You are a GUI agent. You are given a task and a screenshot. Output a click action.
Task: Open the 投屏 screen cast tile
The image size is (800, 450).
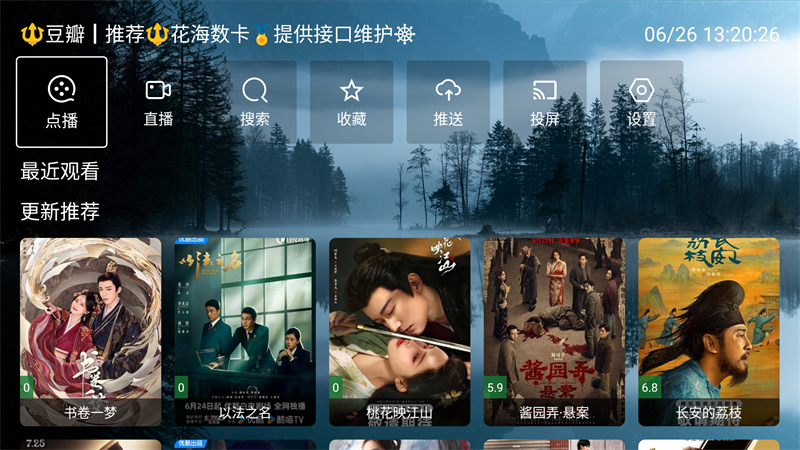pyautogui.click(x=544, y=102)
